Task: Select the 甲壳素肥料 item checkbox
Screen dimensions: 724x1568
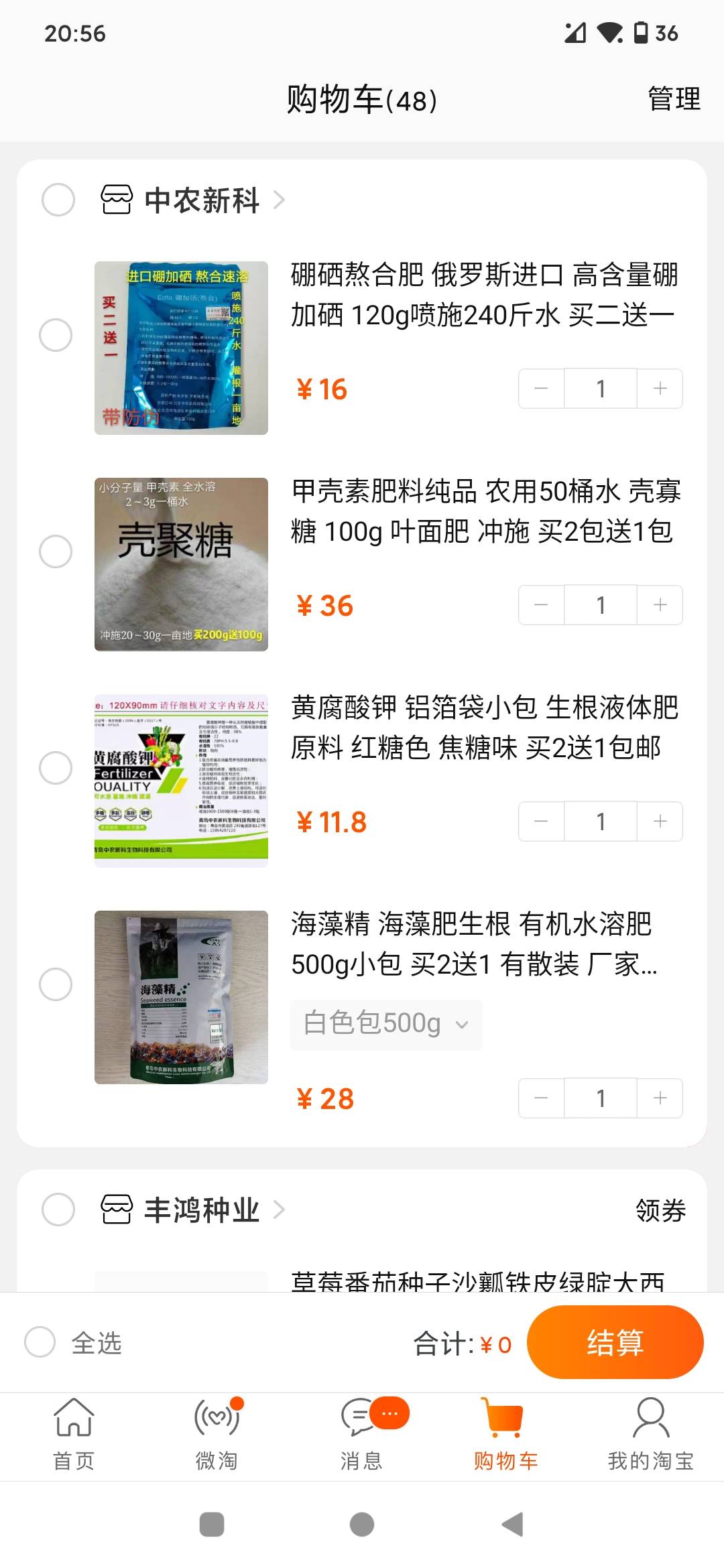Action: [56, 551]
